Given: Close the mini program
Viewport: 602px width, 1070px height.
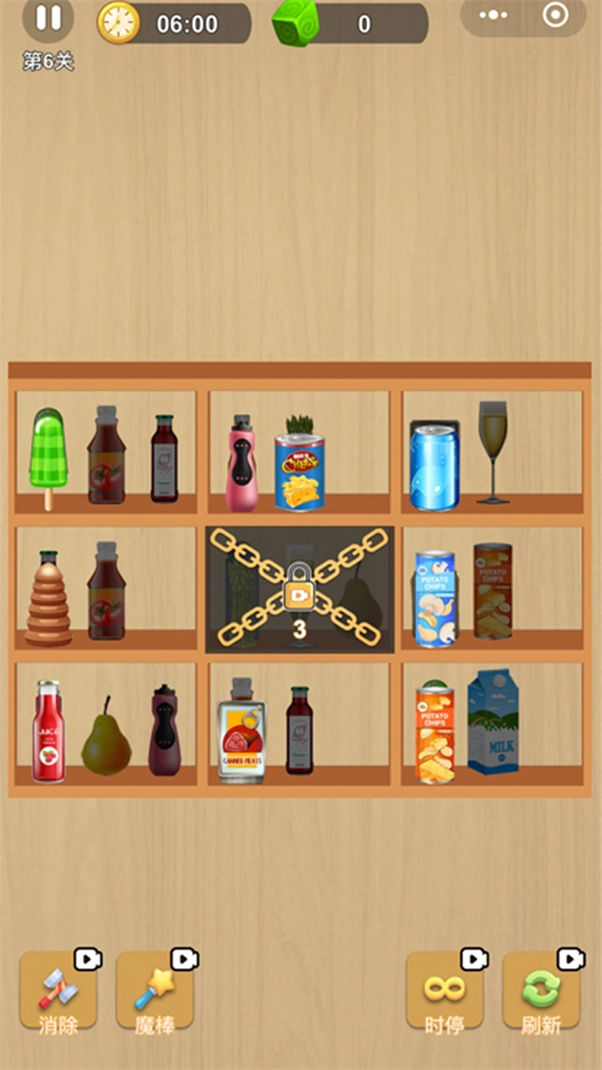Looking at the screenshot, I should coord(555,15).
